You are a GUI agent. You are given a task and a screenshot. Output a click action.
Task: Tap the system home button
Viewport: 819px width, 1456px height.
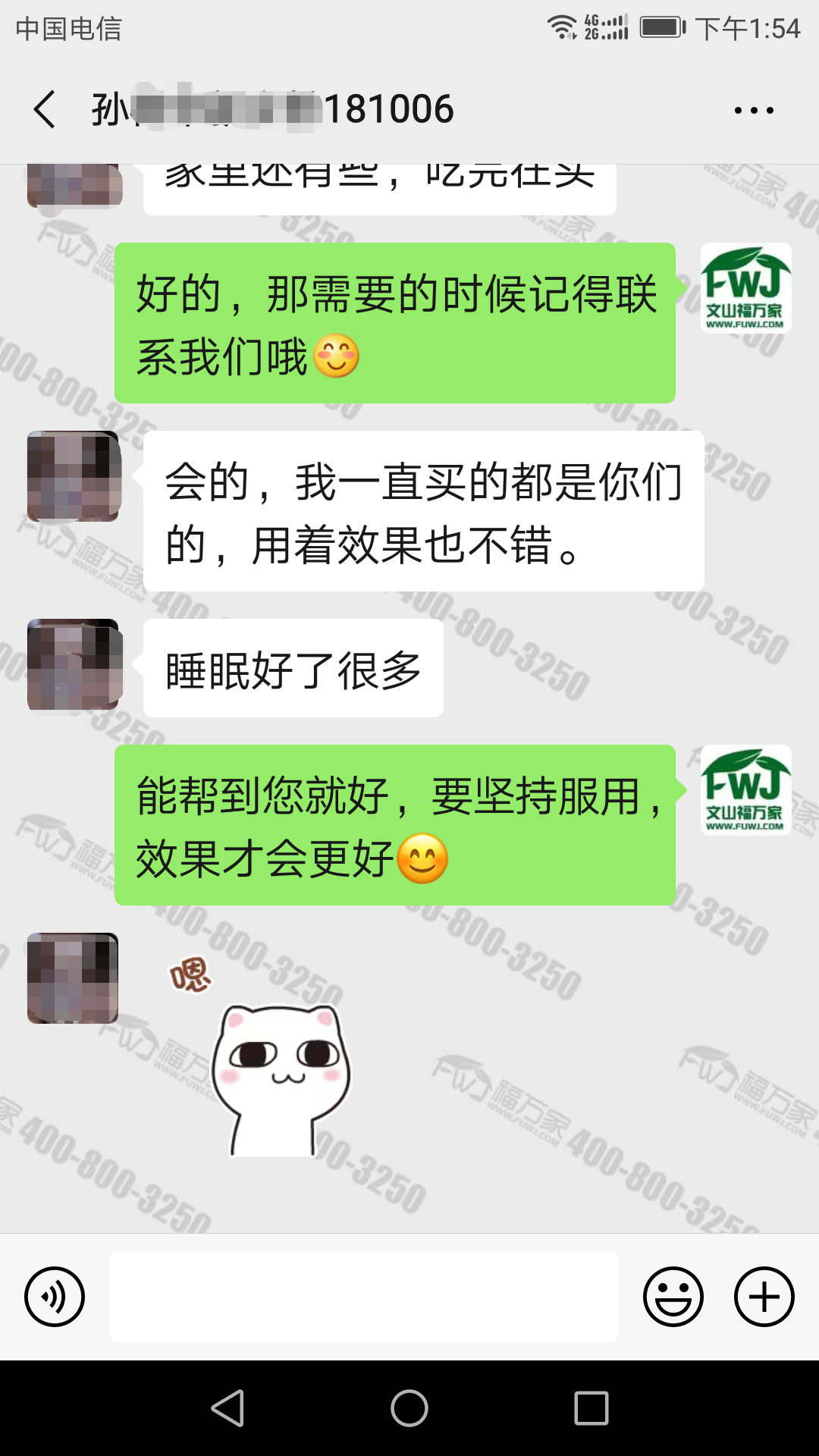tap(409, 1408)
